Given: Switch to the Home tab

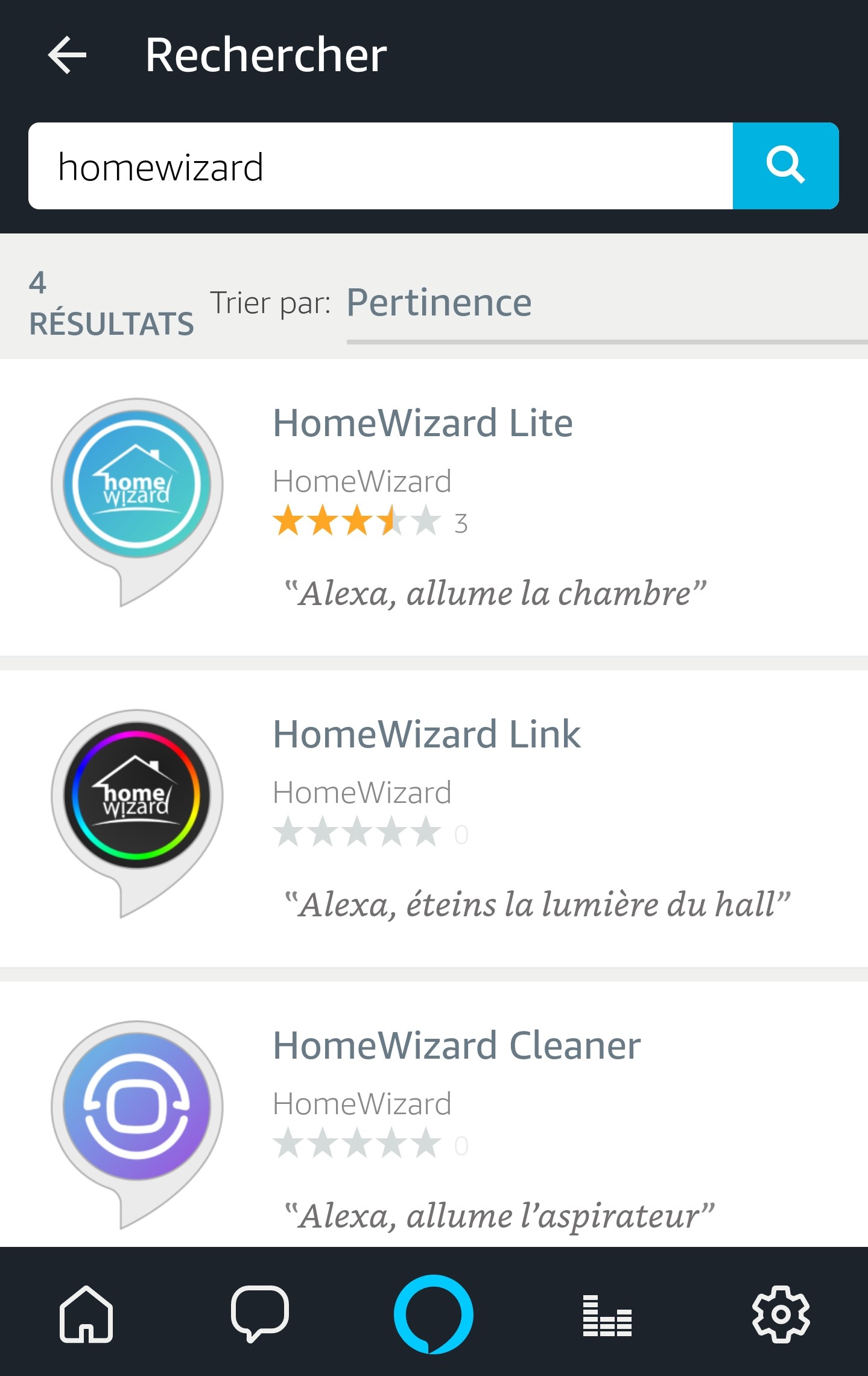Looking at the screenshot, I should coord(86,1313).
